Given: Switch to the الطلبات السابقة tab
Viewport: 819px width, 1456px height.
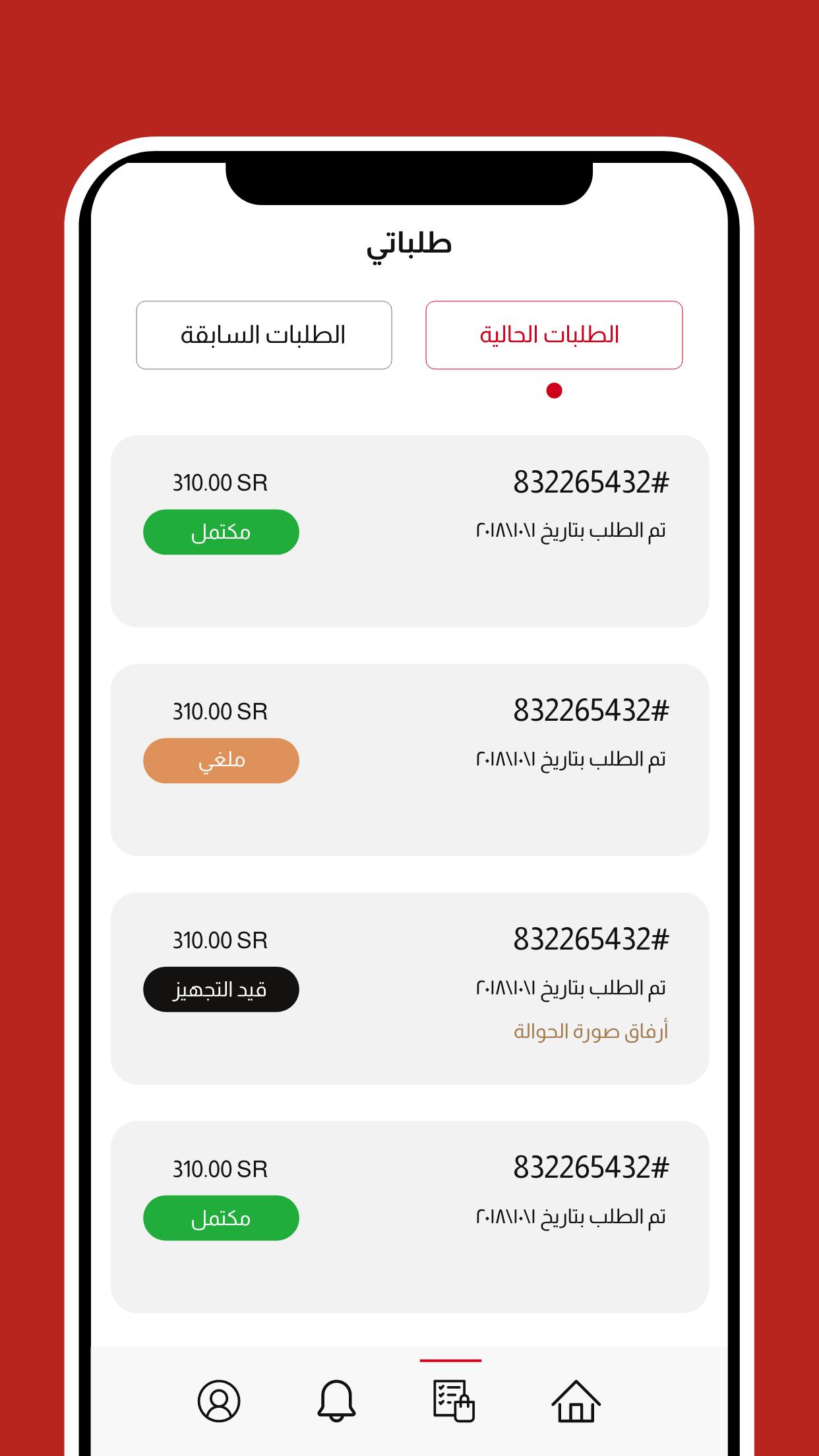Looking at the screenshot, I should (x=264, y=335).
